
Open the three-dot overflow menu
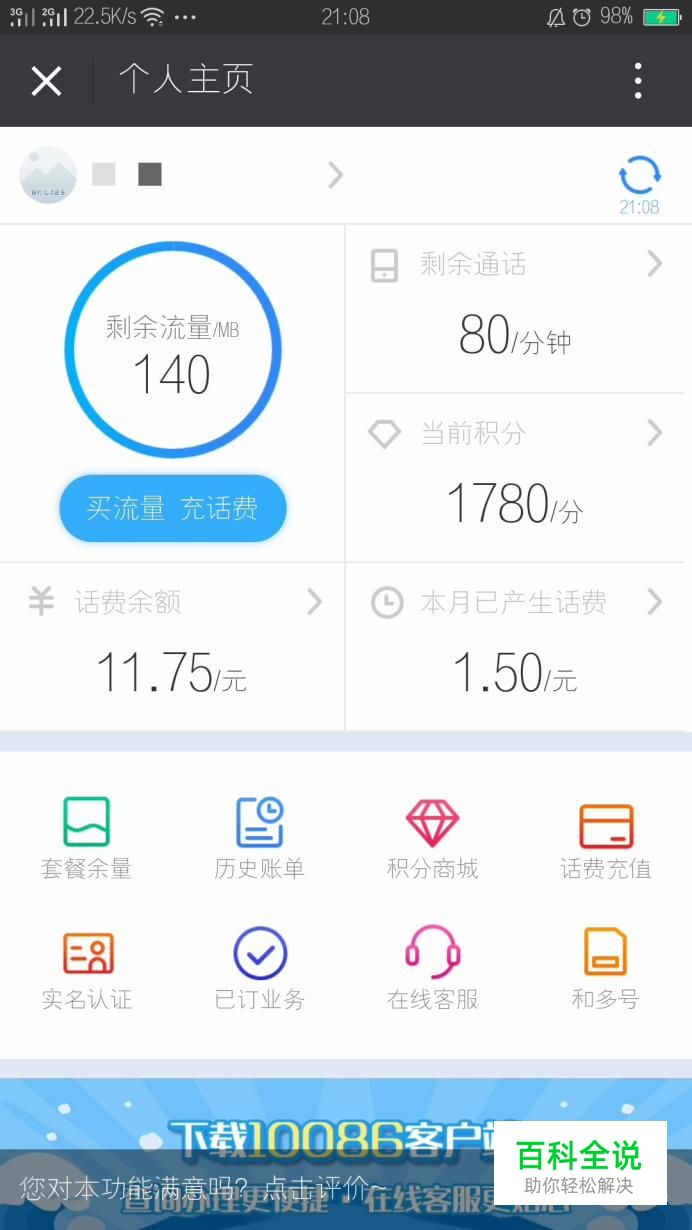pos(638,81)
